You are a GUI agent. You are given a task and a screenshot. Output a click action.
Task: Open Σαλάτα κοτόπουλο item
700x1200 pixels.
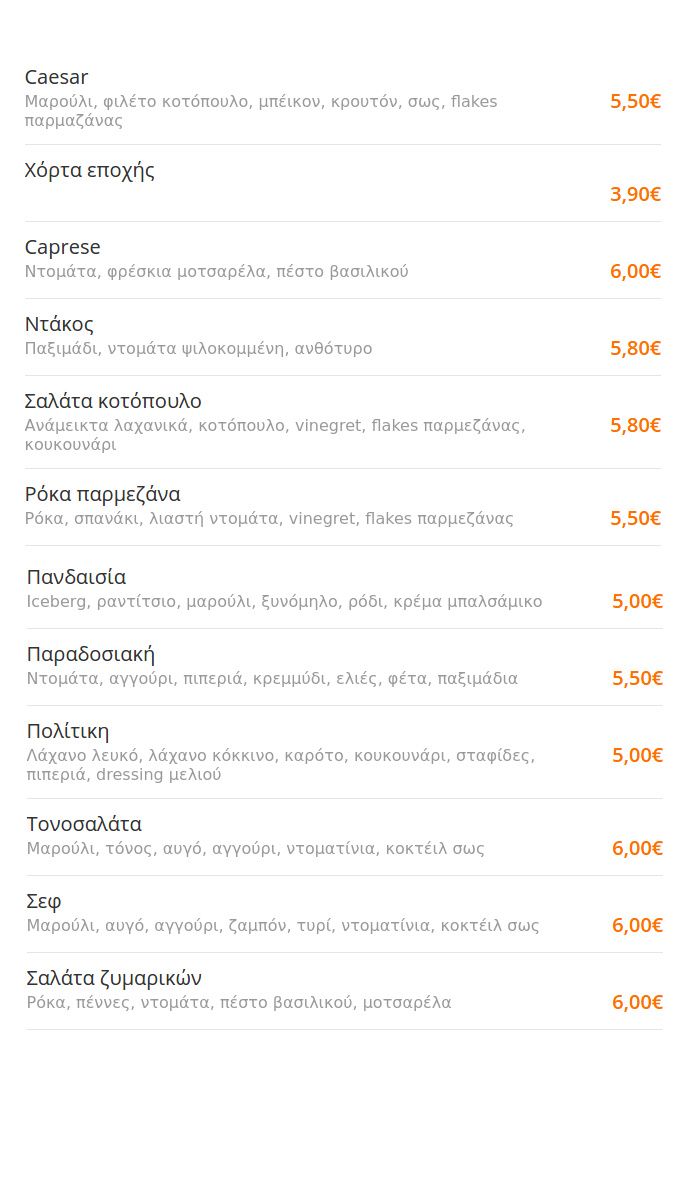[343, 422]
